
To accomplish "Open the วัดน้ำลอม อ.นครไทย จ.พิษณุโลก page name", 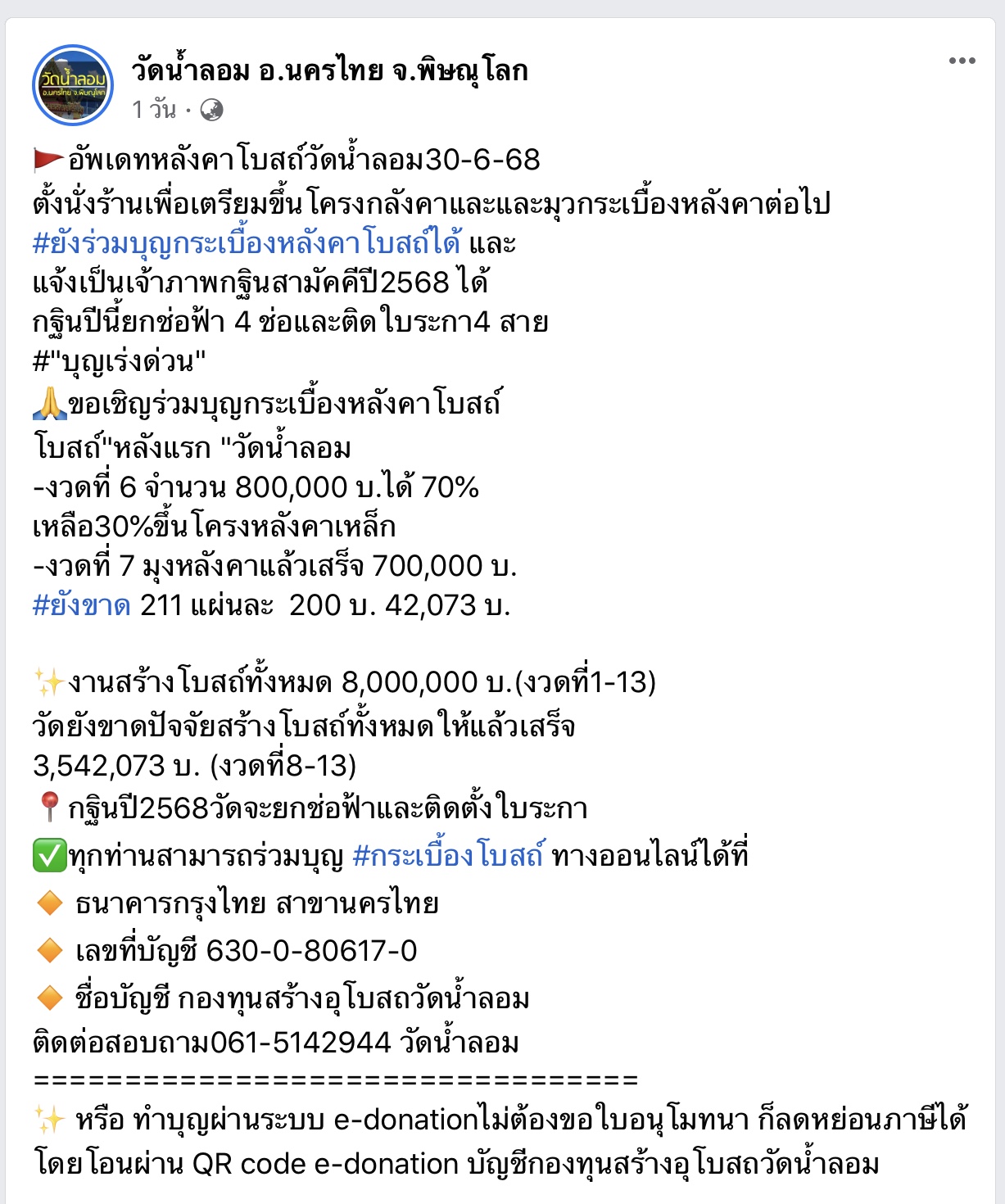I will coord(330,71).
